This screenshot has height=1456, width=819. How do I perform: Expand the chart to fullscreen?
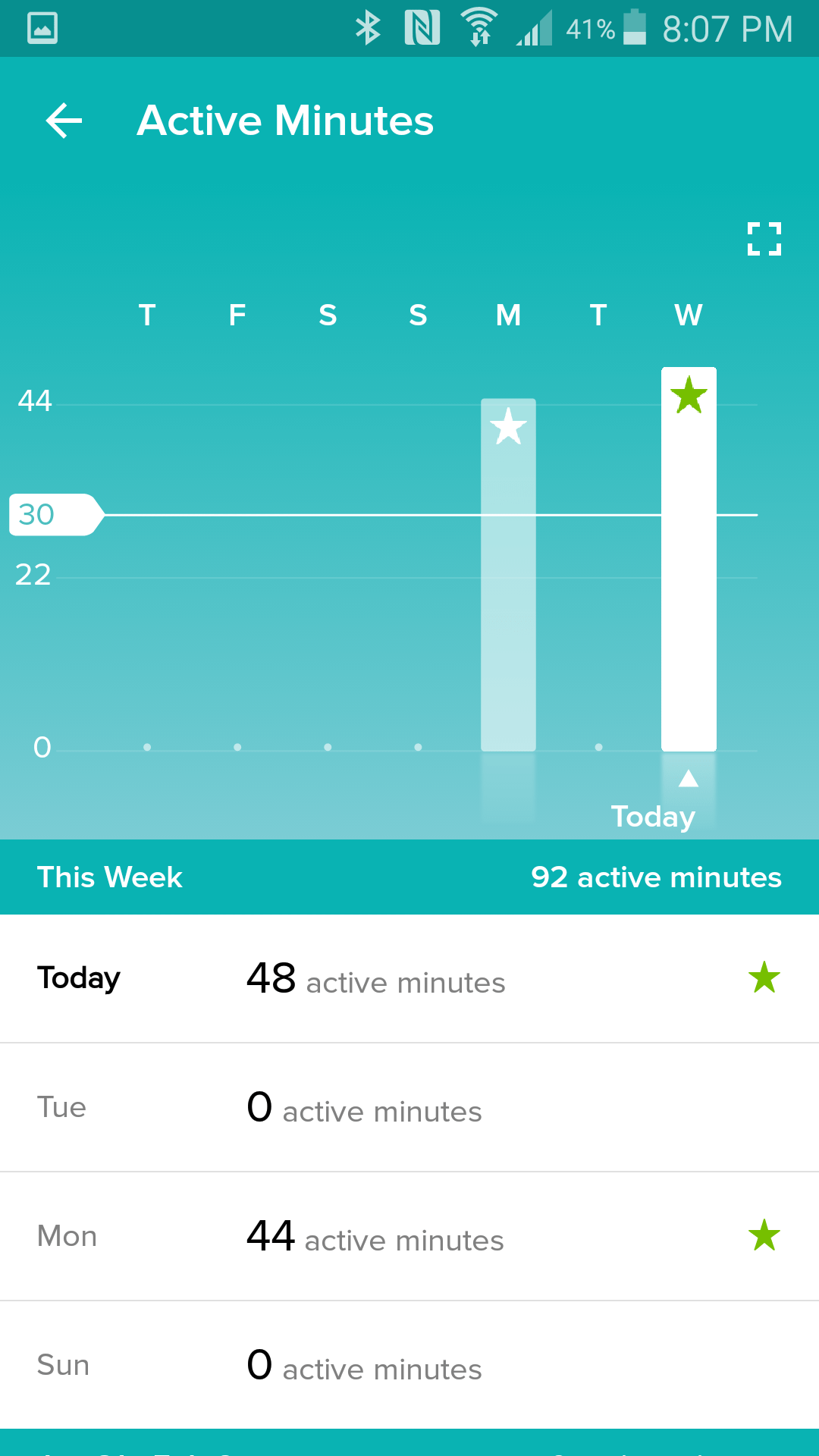click(764, 239)
